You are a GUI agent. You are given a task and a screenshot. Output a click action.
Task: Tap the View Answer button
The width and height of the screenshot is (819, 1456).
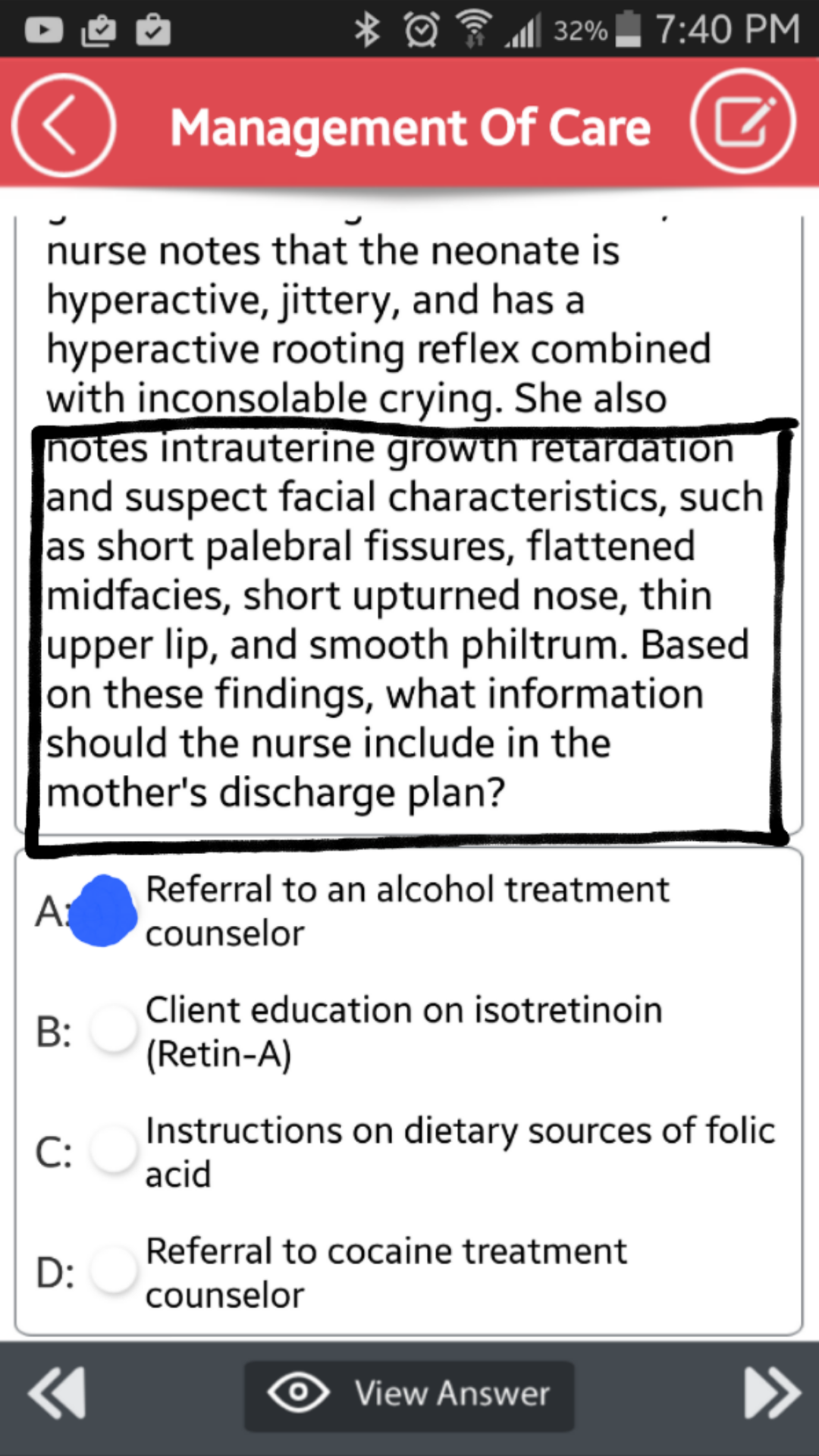[409, 1394]
